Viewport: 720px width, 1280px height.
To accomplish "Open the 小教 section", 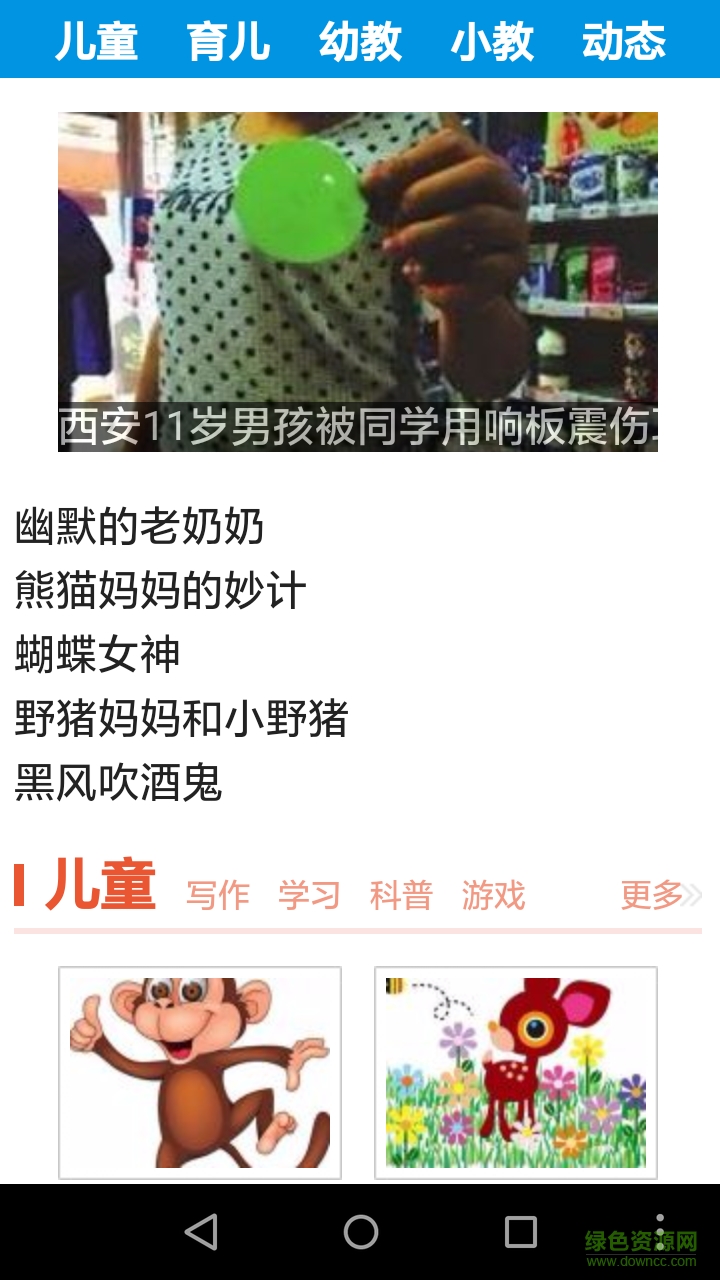I will pyautogui.click(x=494, y=42).
